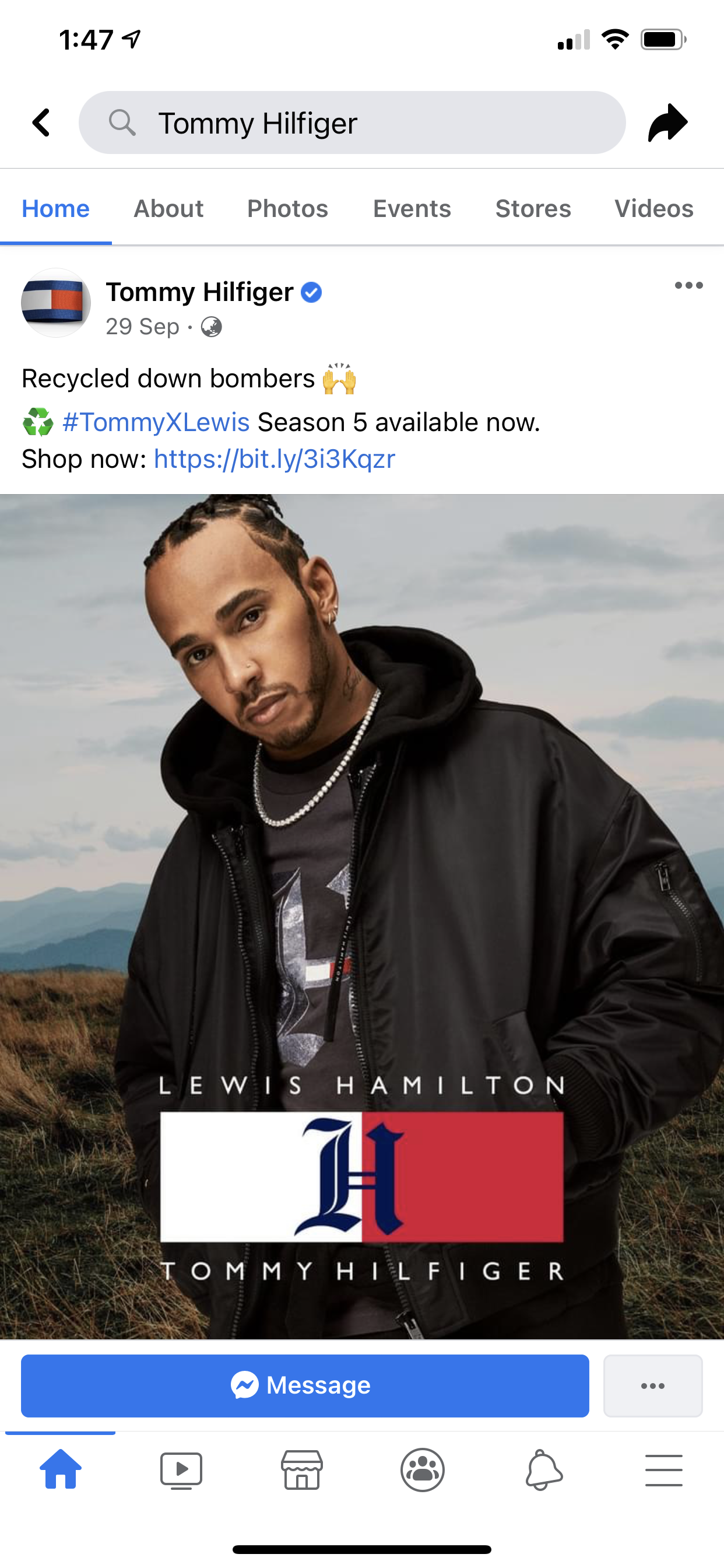Open the Watch videos tab
This screenshot has width=724, height=1568.
181,1470
